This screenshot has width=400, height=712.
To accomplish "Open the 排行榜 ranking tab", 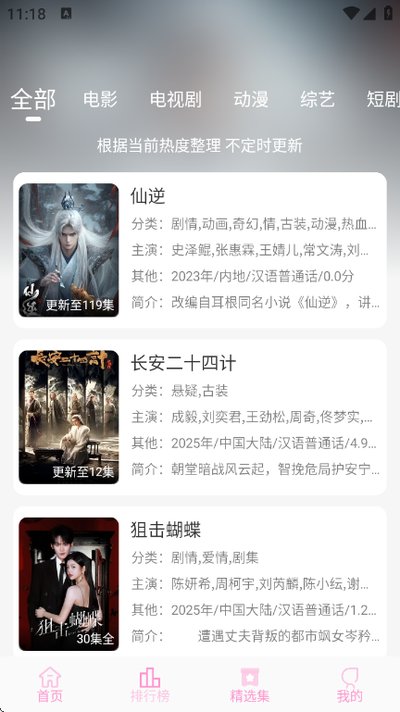I will pos(150,685).
